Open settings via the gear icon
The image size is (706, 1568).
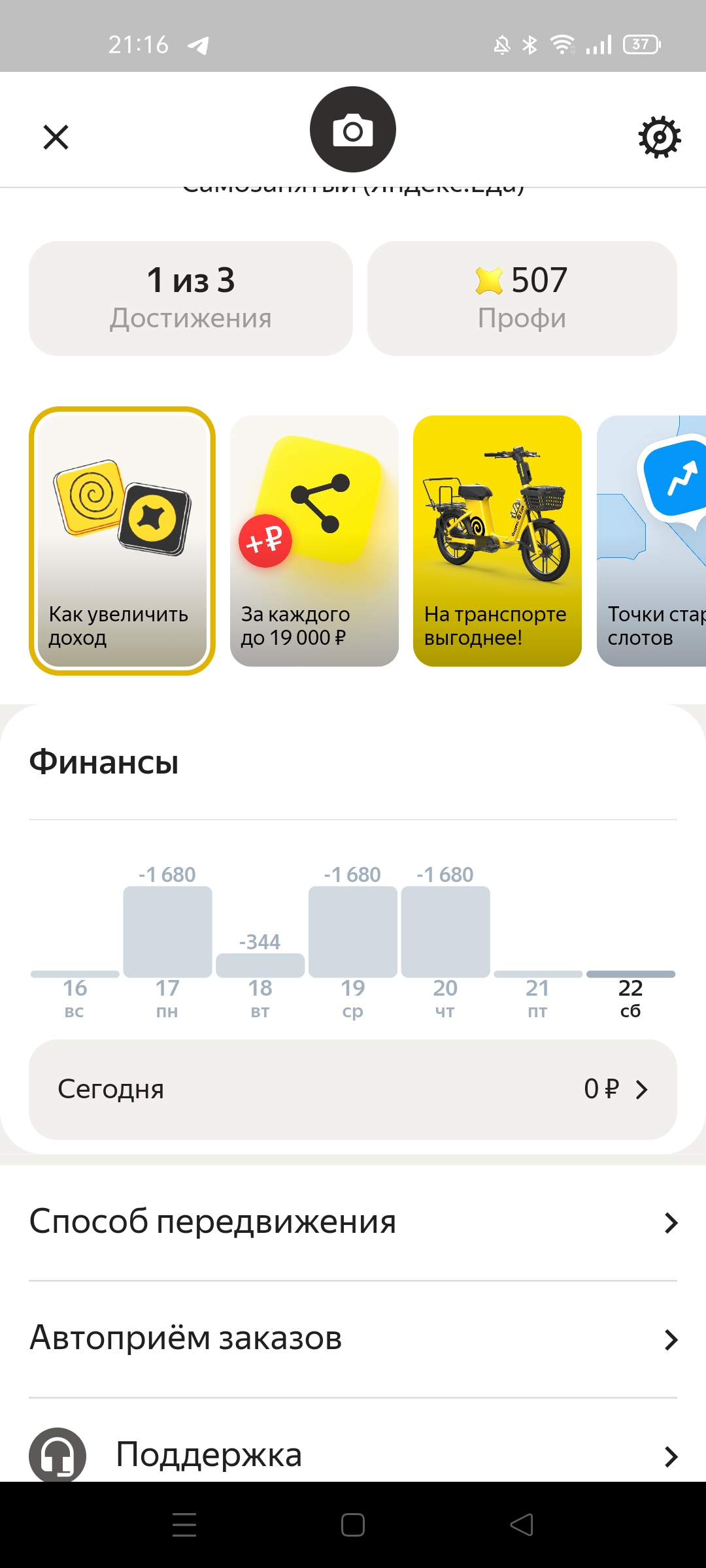click(x=659, y=137)
